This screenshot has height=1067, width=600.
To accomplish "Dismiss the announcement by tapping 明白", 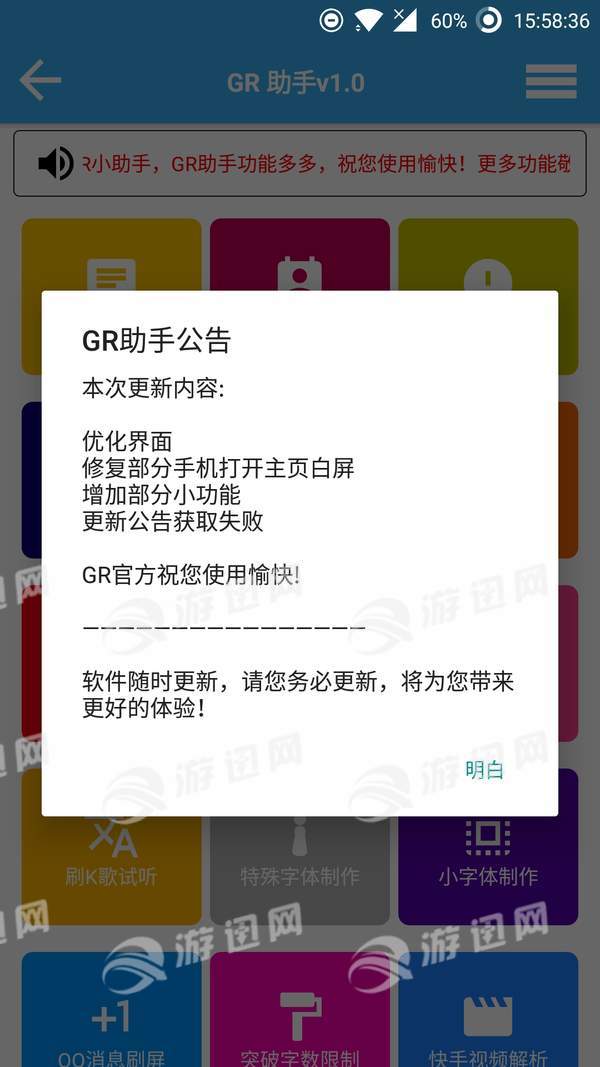I will (484, 769).
